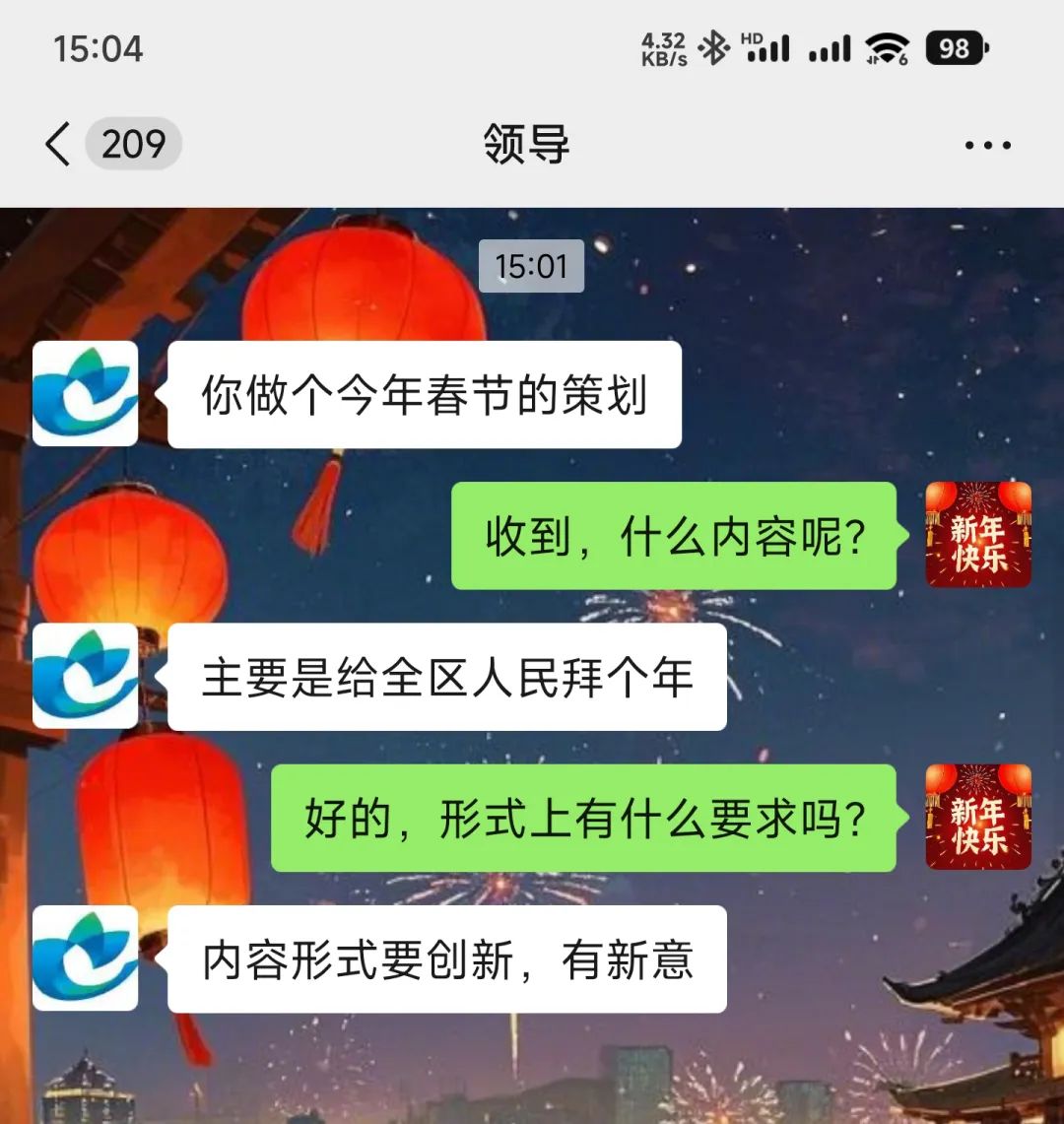The width and height of the screenshot is (1064, 1124).
Task: Open my 新年快乐 avatar beside 收到，什么内容呢？
Action: click(978, 535)
